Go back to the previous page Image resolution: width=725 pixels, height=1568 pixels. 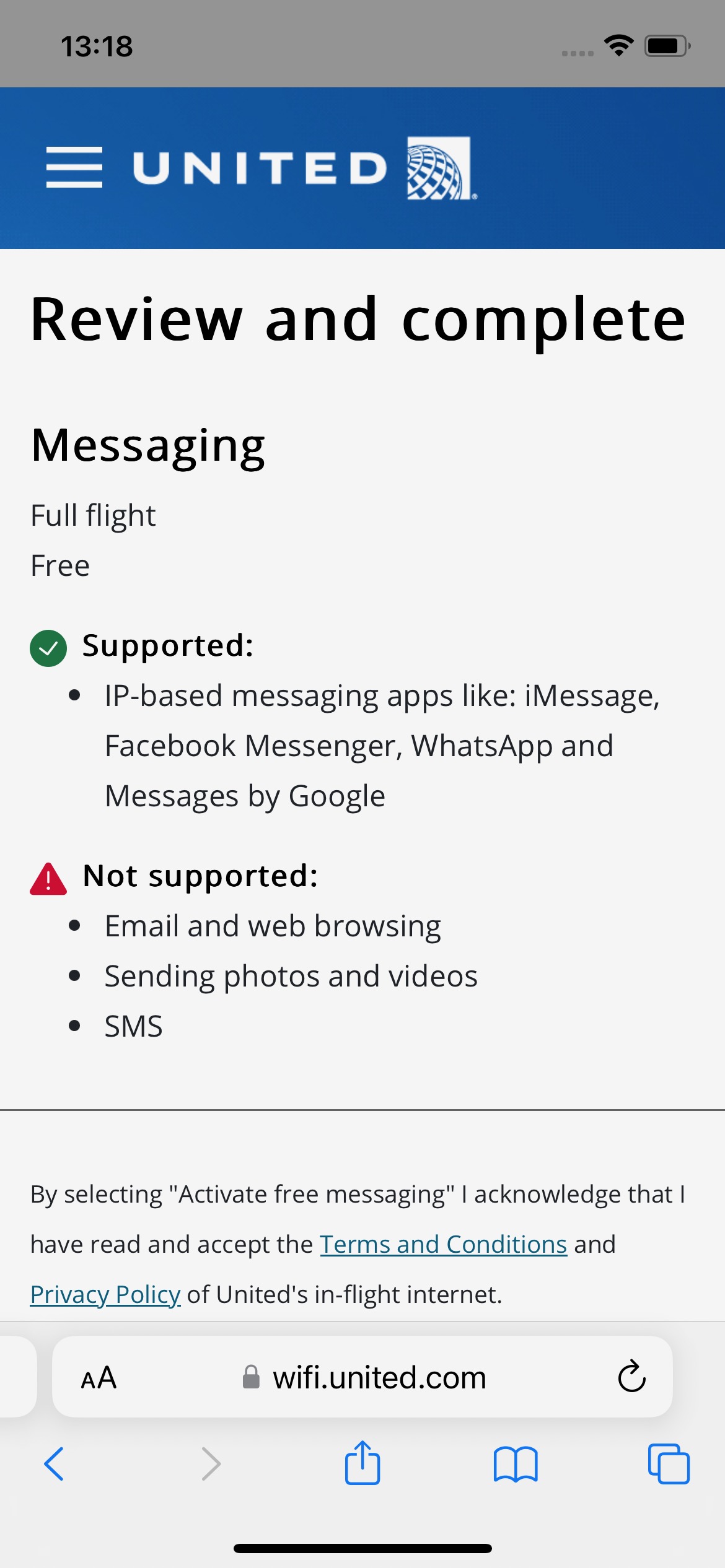[x=54, y=1464]
